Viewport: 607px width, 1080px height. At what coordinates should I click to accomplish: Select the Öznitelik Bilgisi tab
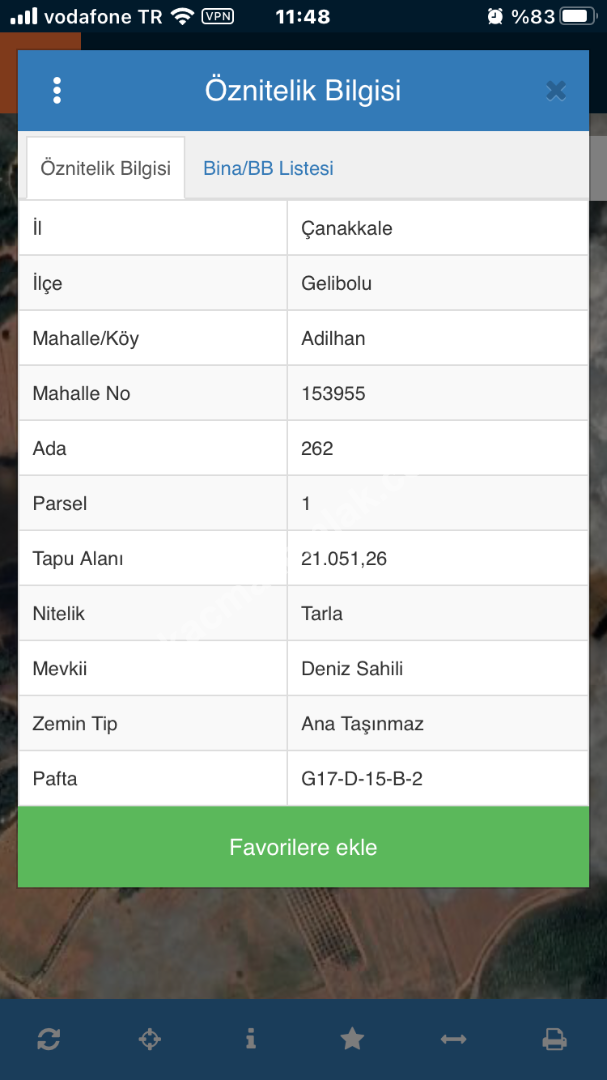point(105,168)
